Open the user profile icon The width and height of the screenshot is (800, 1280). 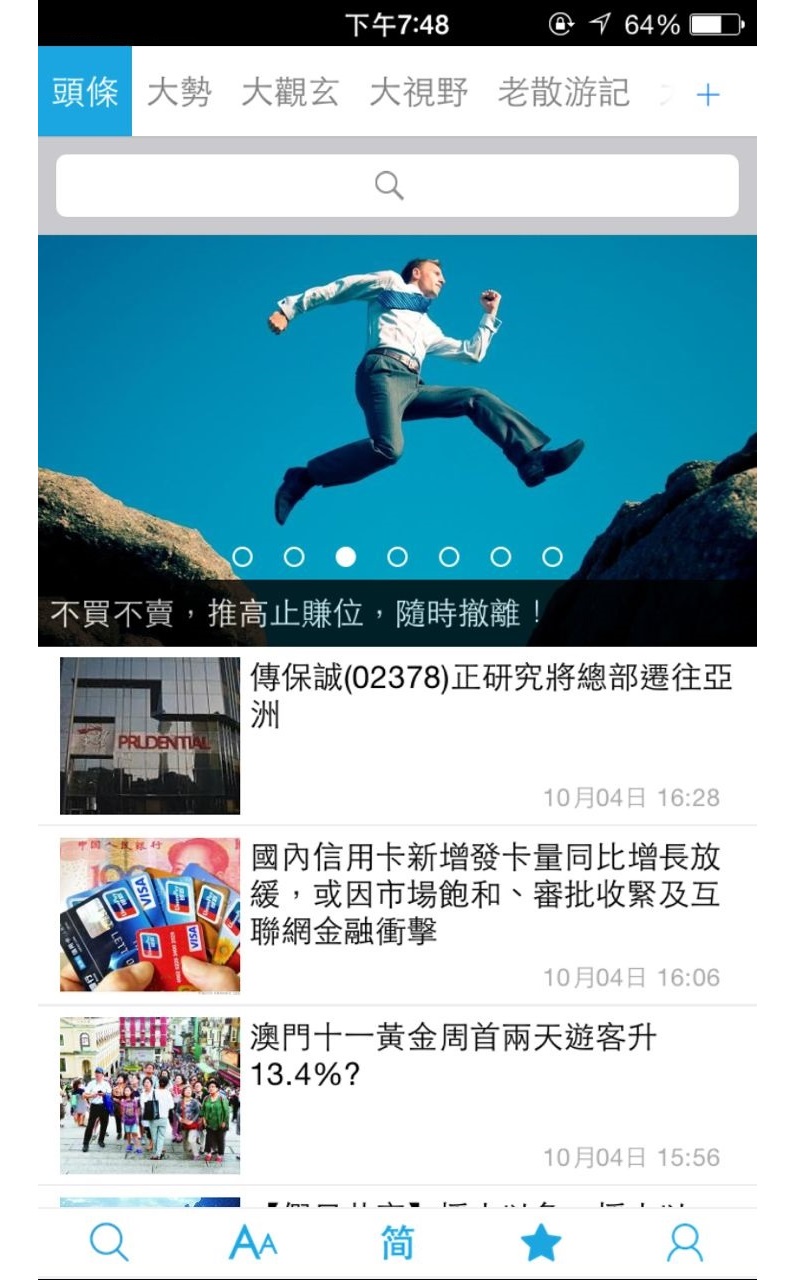[685, 1243]
